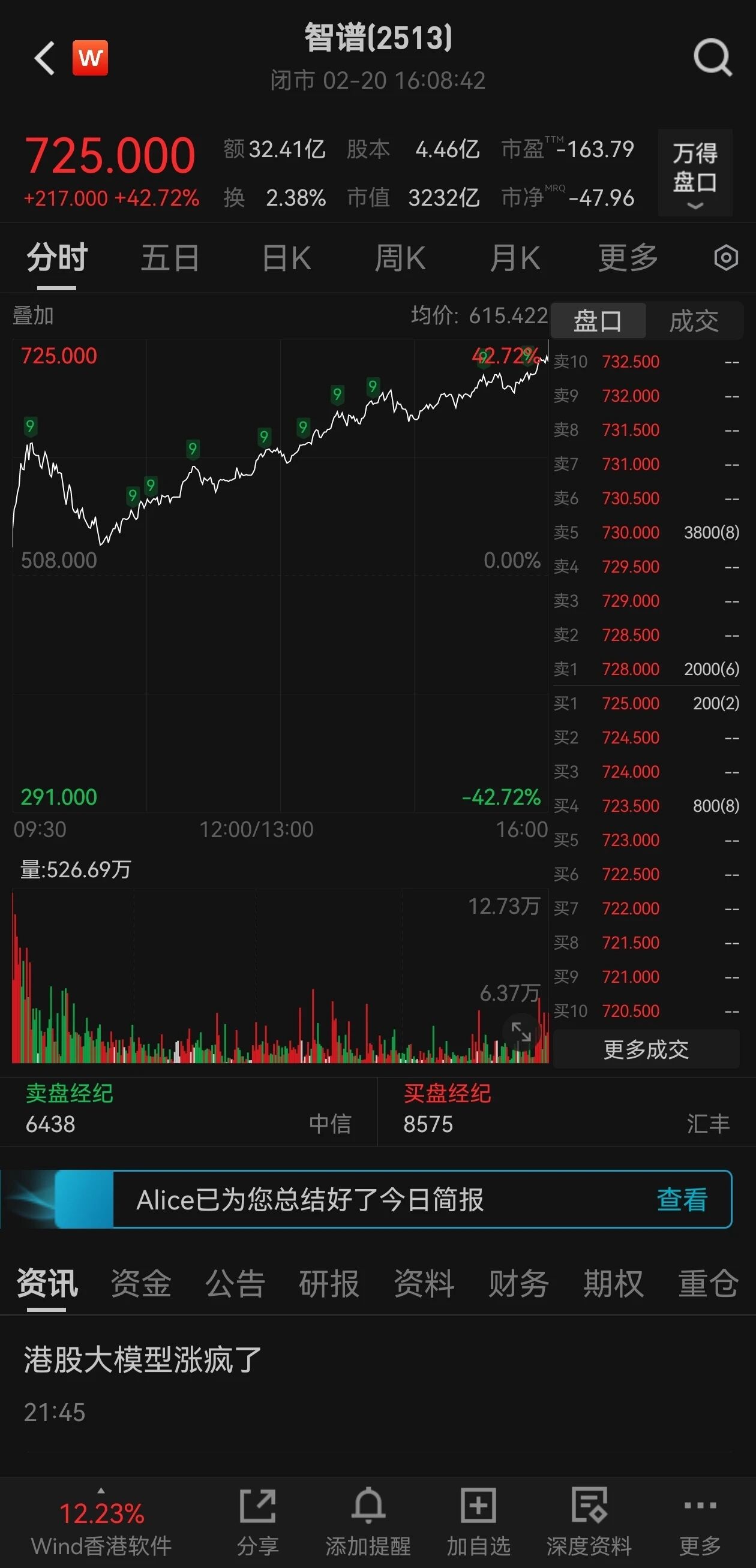The height and width of the screenshot is (1568, 756).
Task: Open the 更多 chart periods tab
Action: [628, 258]
